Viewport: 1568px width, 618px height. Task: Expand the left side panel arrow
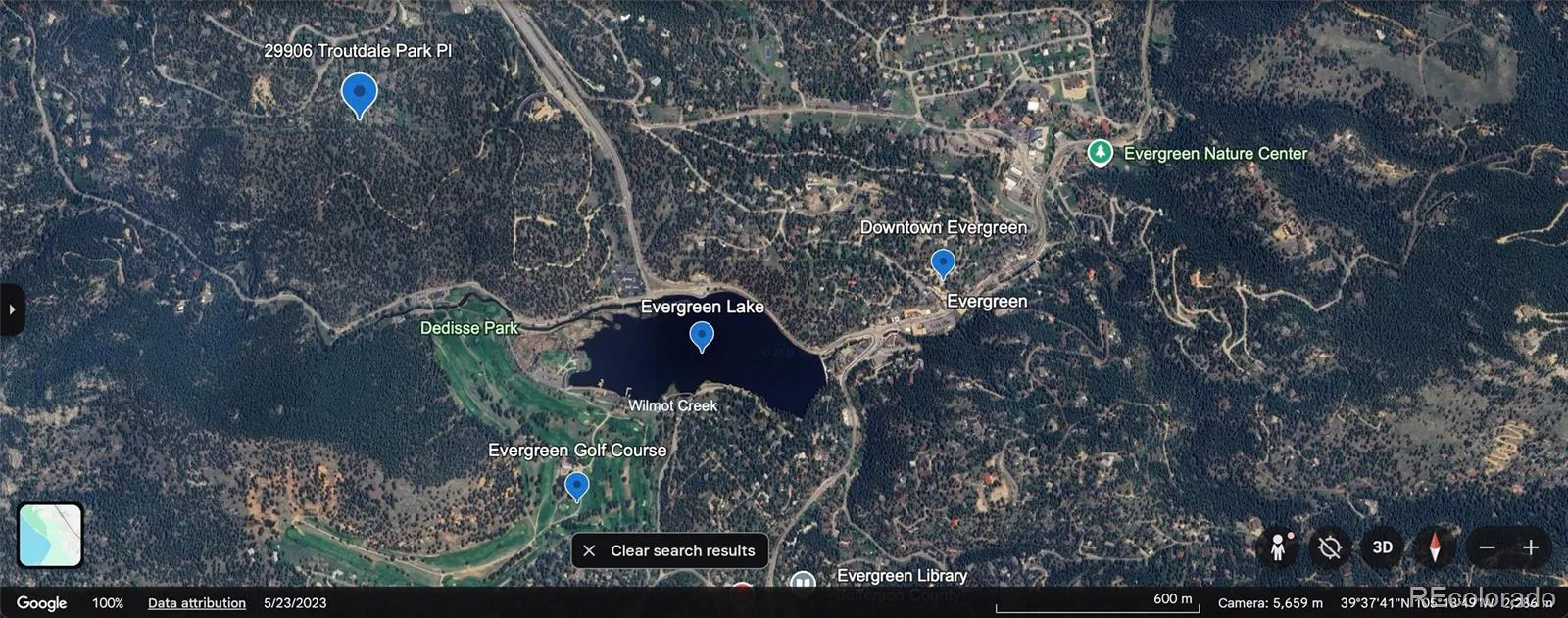click(x=12, y=309)
